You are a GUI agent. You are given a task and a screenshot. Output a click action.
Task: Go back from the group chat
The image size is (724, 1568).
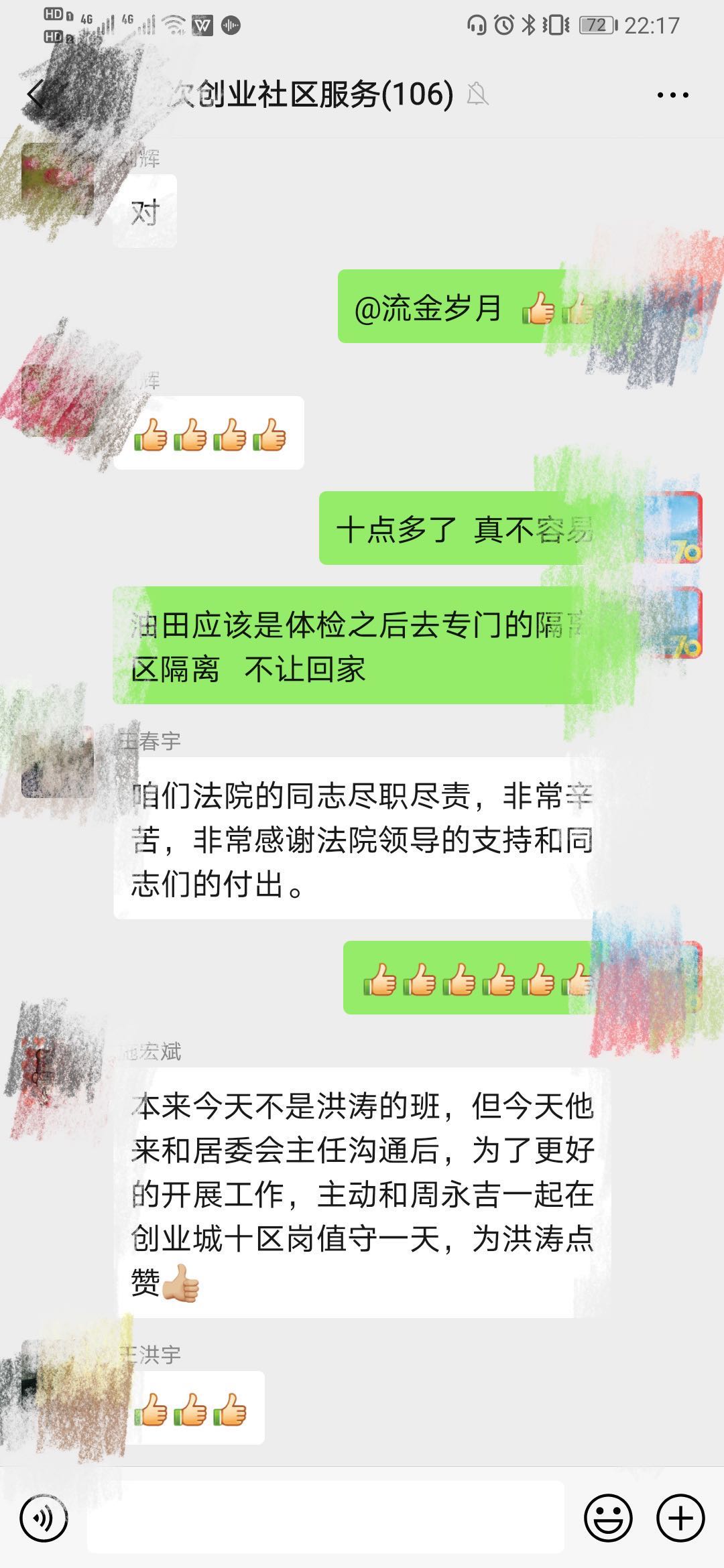35,94
